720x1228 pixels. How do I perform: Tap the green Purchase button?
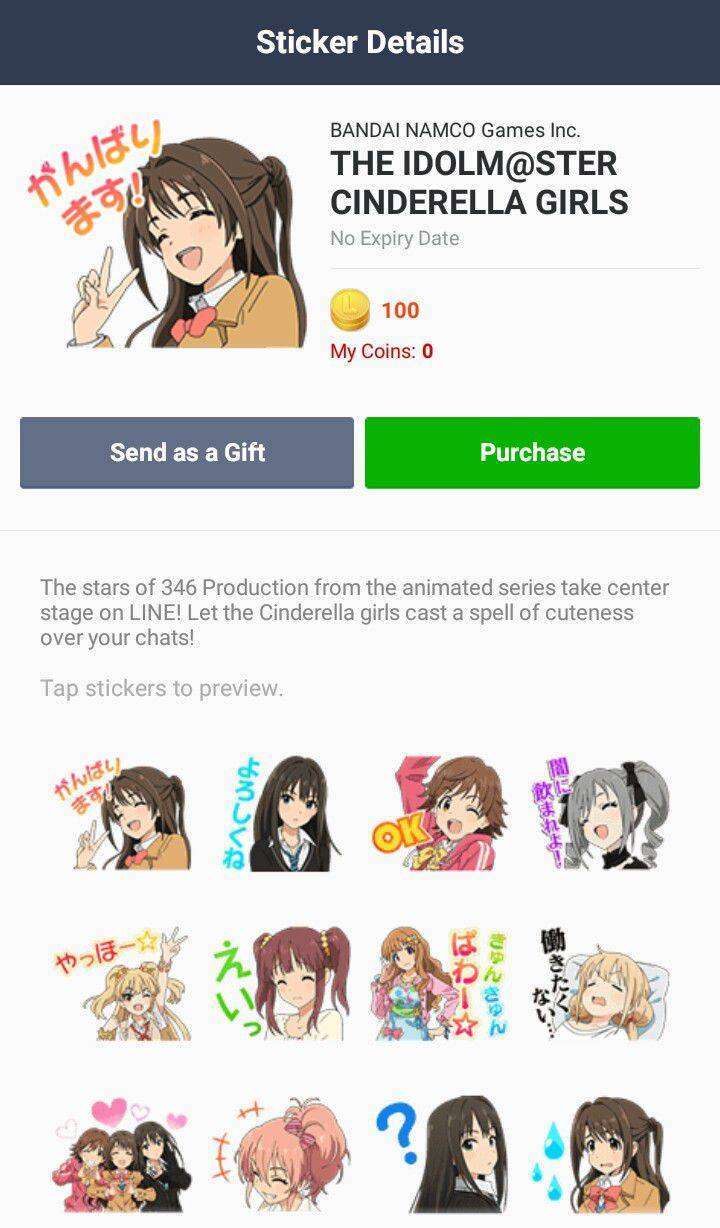(532, 453)
